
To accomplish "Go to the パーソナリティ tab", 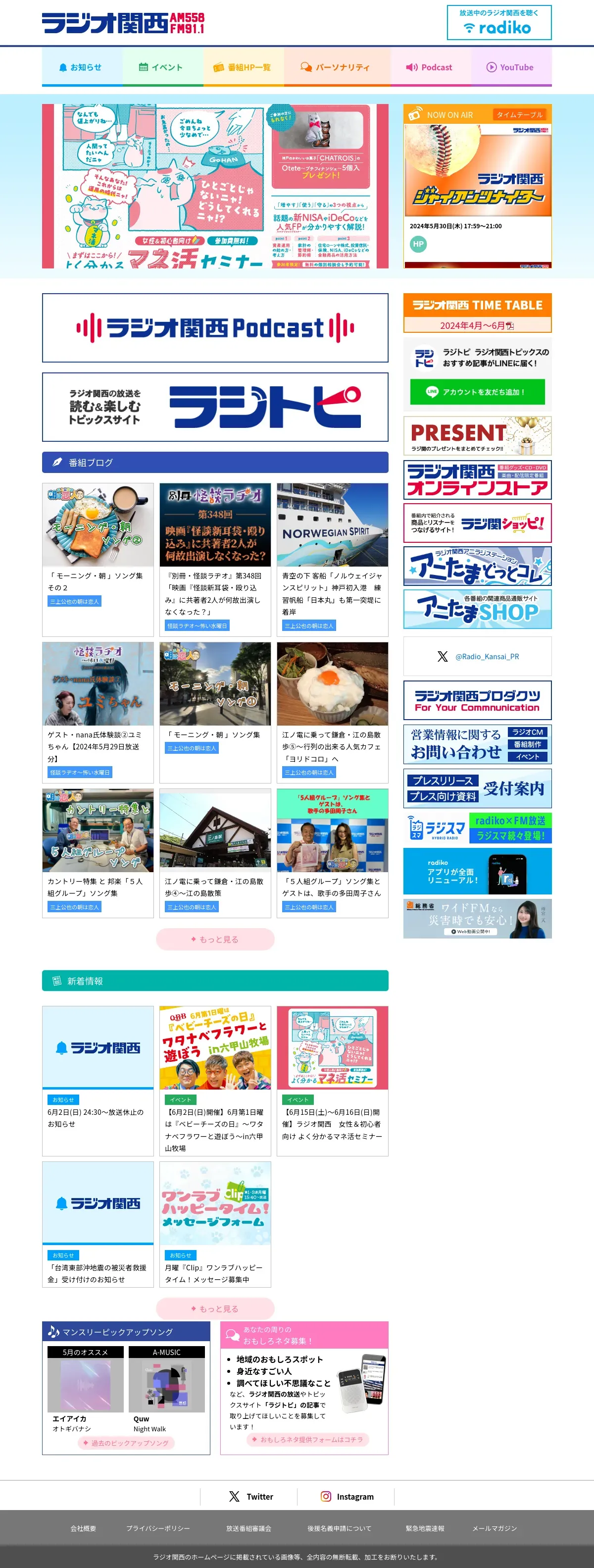I will tap(336, 67).
